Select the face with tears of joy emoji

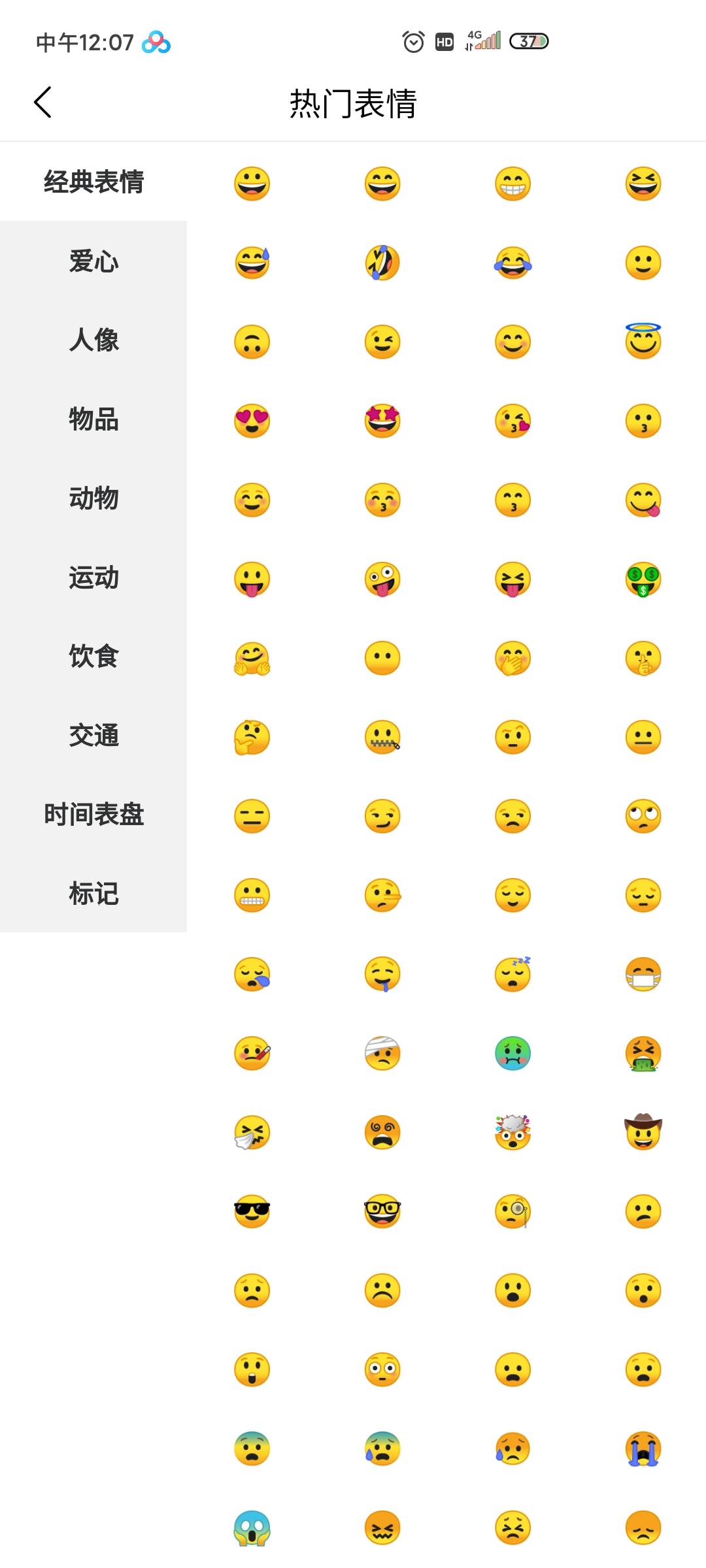[x=513, y=263]
